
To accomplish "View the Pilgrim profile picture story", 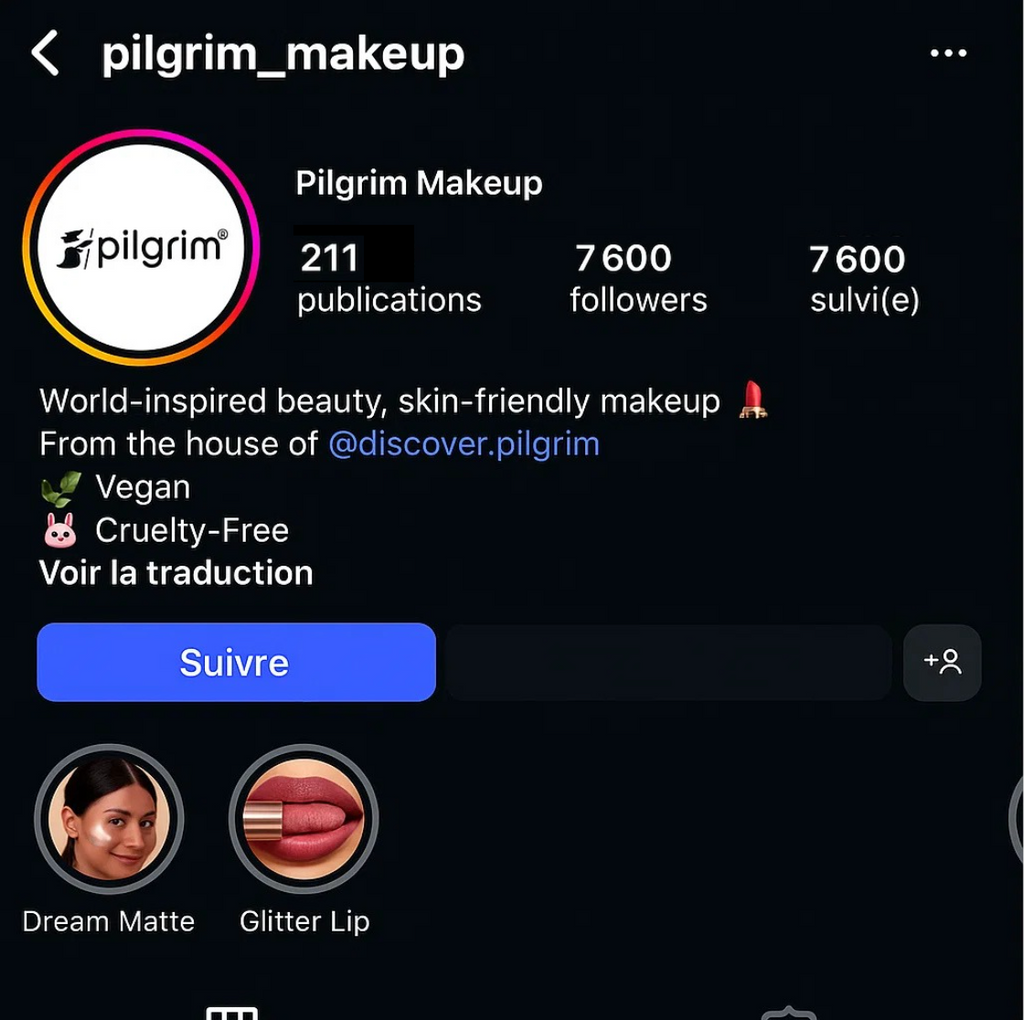I will click(x=141, y=248).
